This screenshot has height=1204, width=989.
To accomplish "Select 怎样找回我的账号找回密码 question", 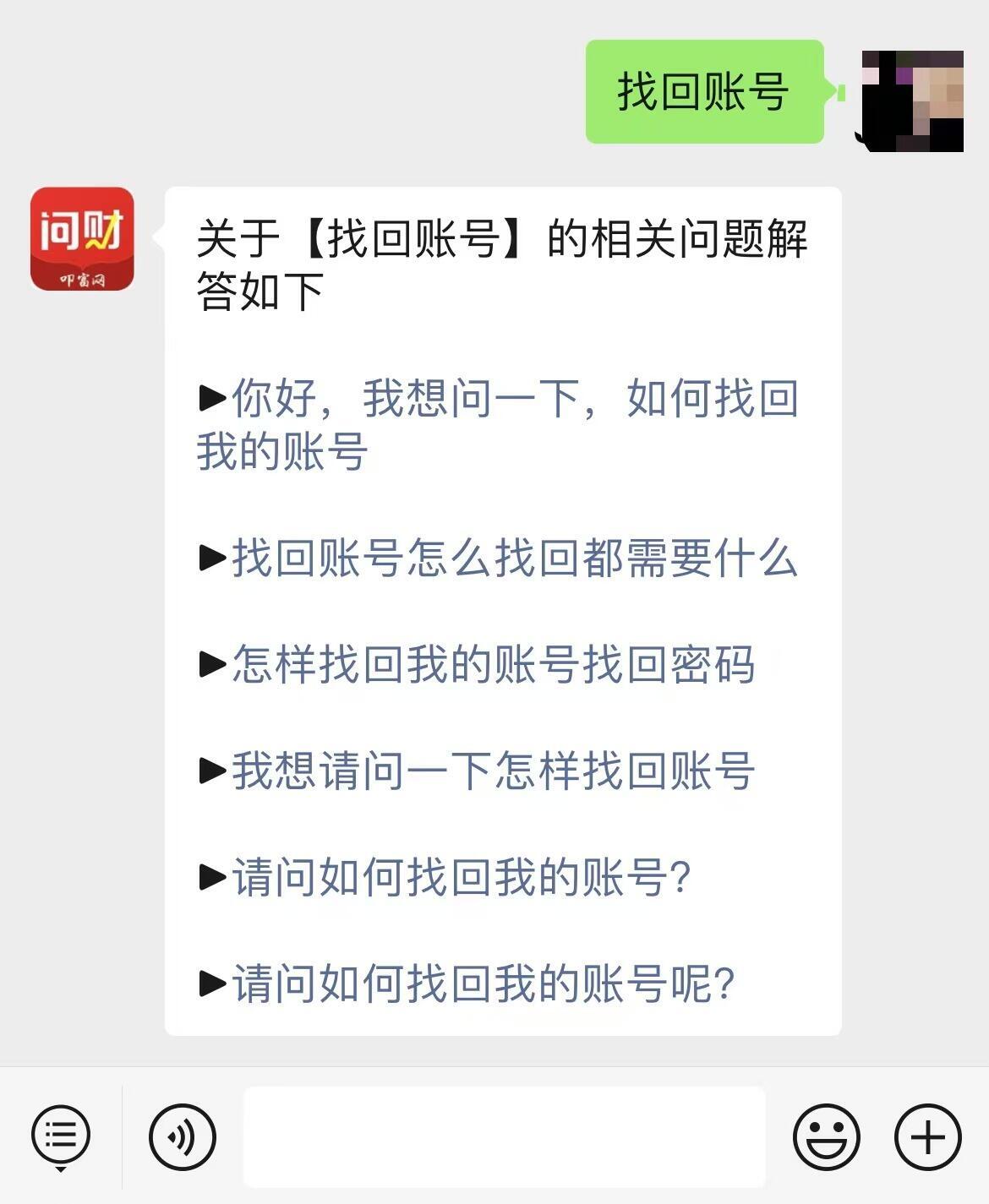I will pyautogui.click(x=492, y=664).
